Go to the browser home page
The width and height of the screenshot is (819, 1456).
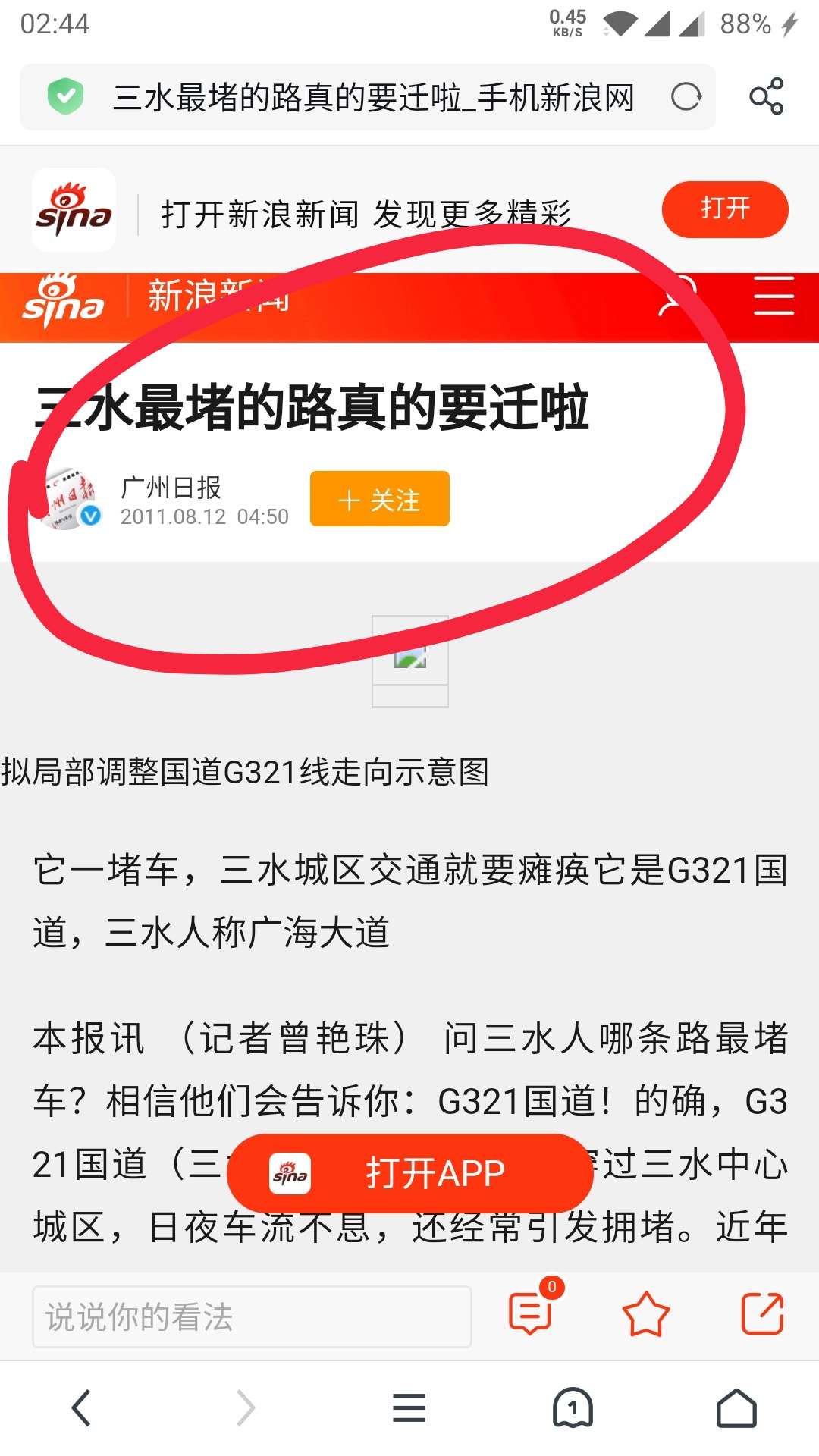click(736, 1408)
